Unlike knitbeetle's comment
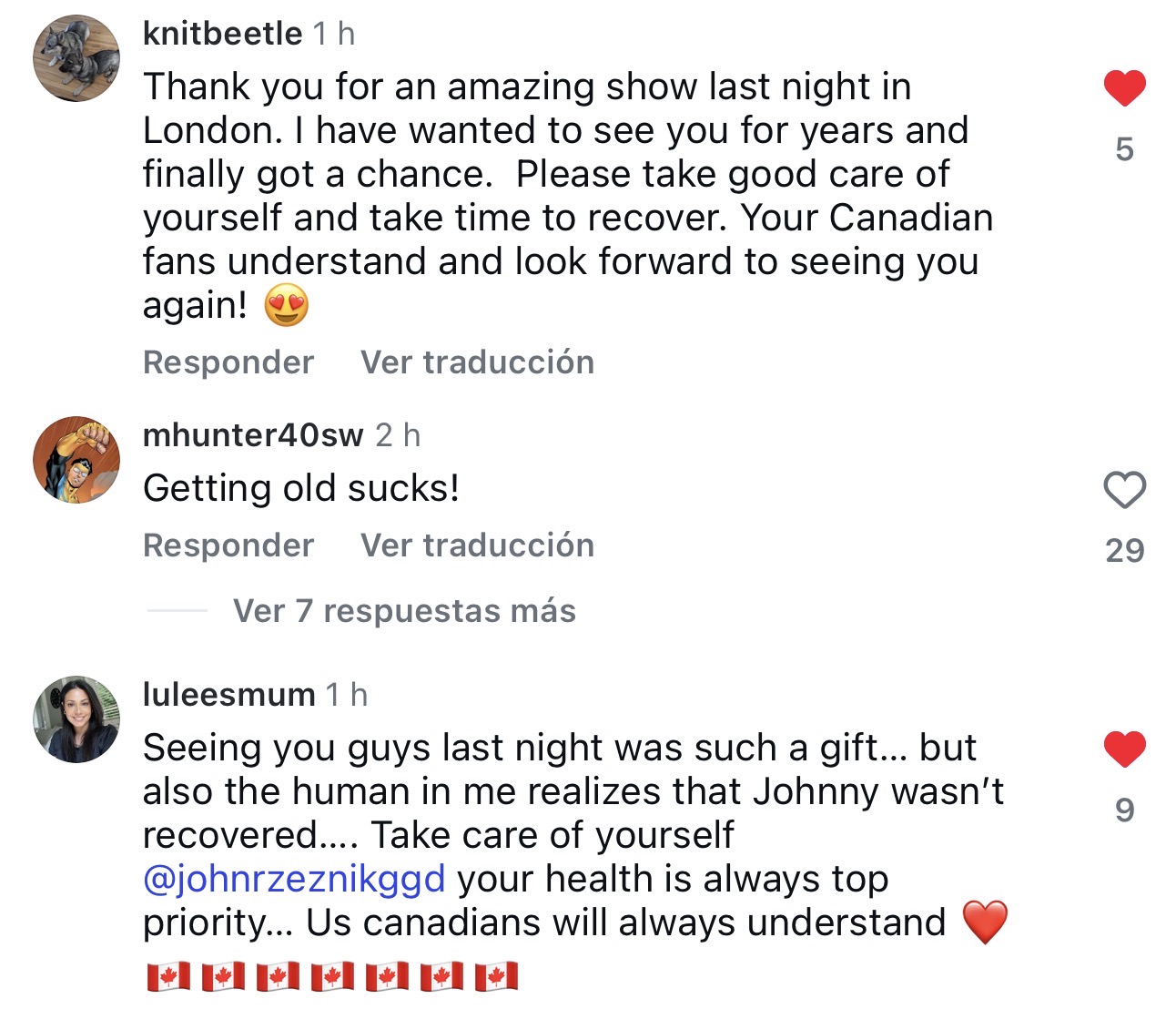The height and width of the screenshot is (1009, 1176). (1124, 88)
